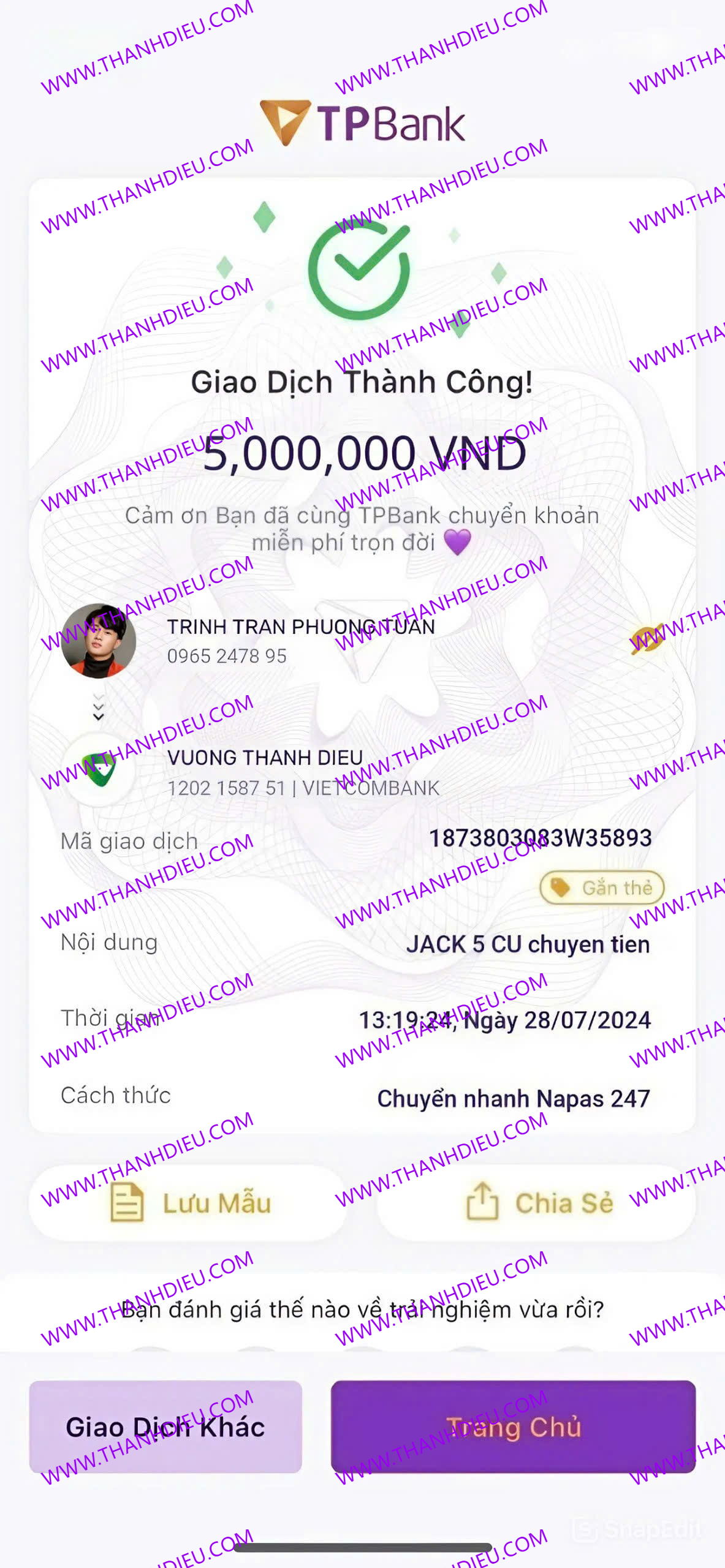Save template with Lưu Mẫu
This screenshot has width=725, height=1568.
pyautogui.click(x=188, y=1203)
